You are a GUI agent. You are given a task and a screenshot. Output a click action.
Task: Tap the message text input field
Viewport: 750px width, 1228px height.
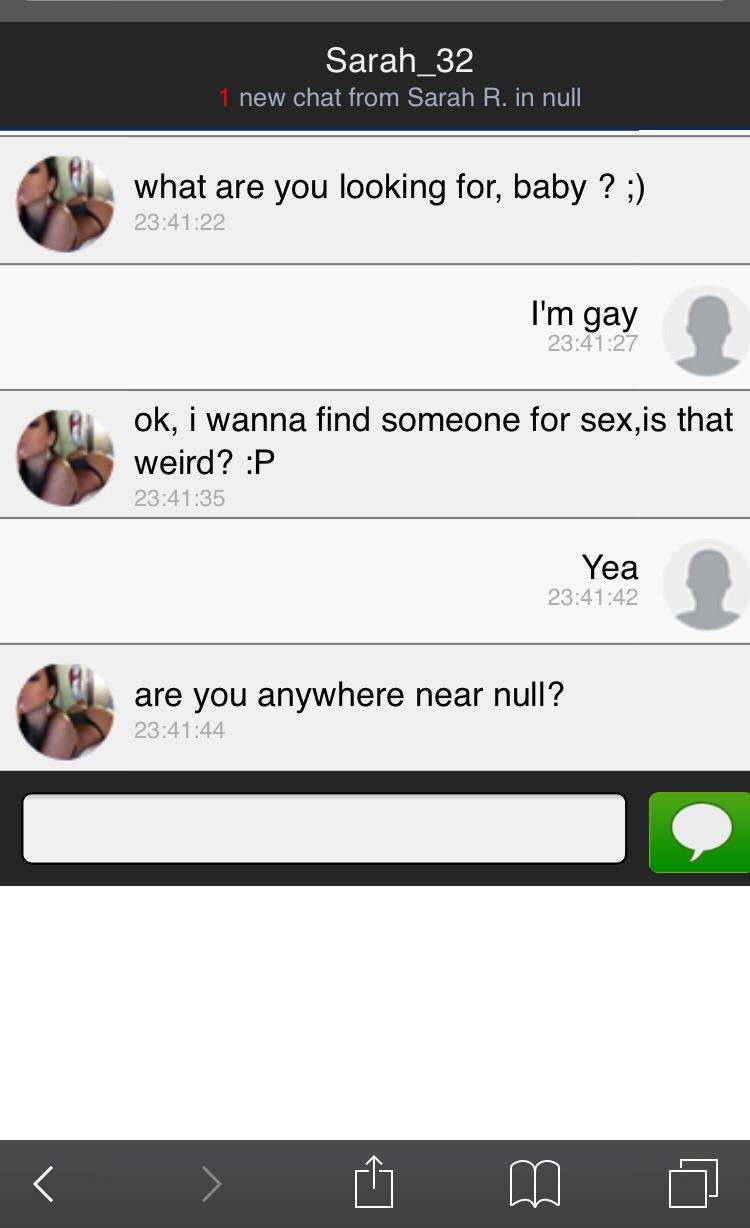324,828
